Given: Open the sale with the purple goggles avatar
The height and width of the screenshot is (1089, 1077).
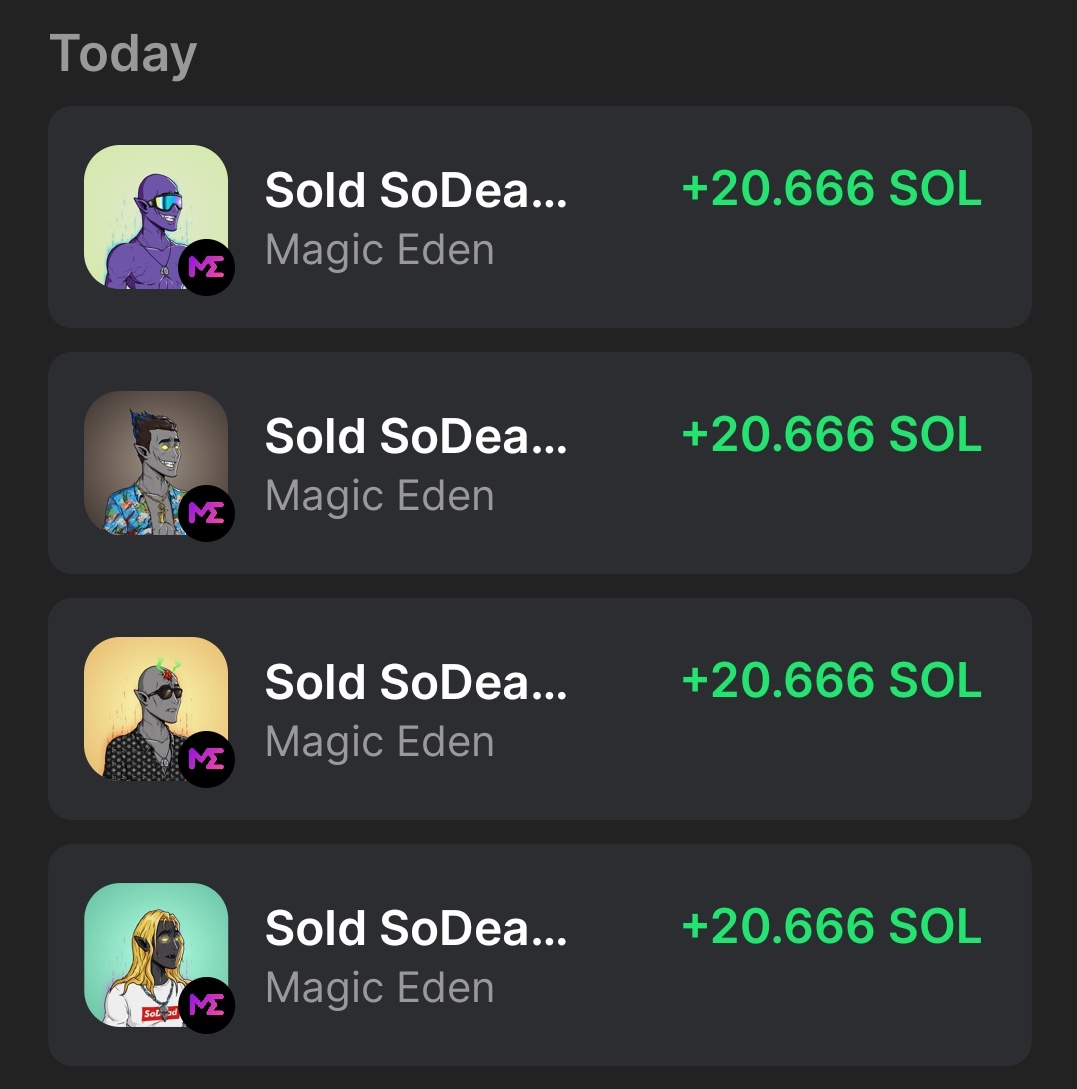Looking at the screenshot, I should pyautogui.click(x=539, y=217).
